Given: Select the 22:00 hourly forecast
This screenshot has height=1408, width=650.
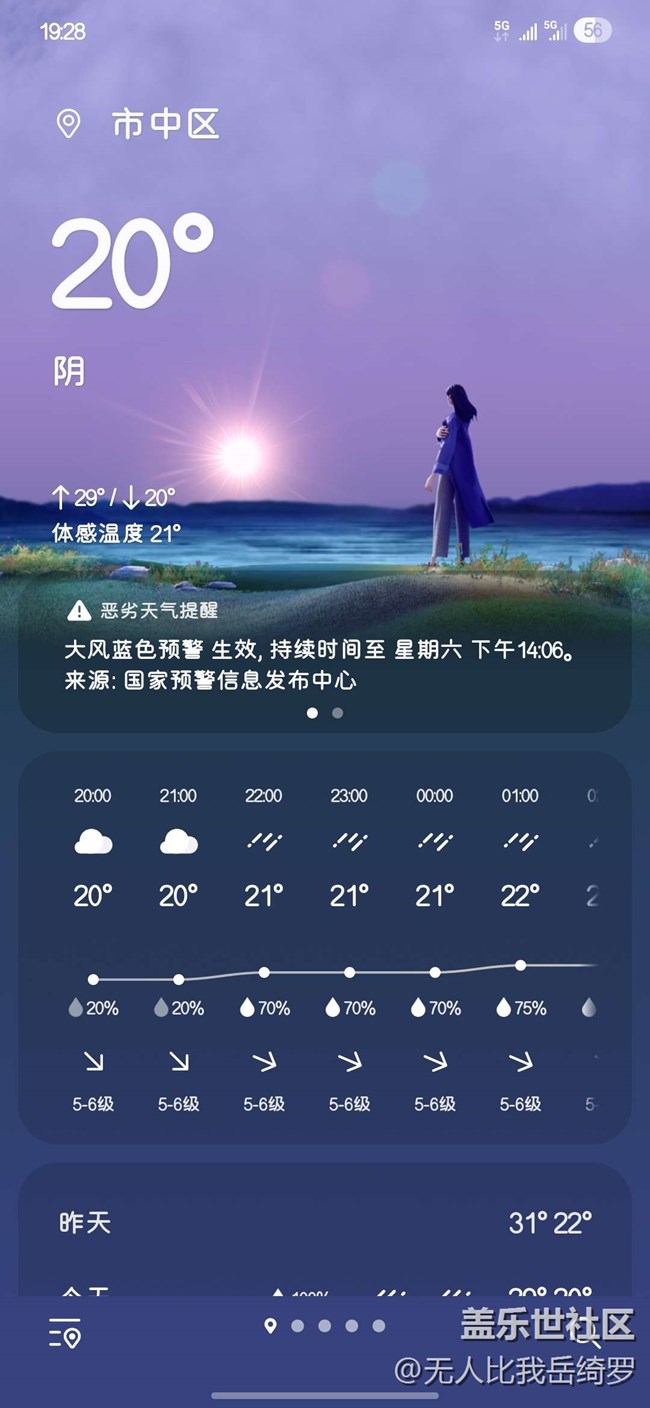Looking at the screenshot, I should [x=264, y=950].
